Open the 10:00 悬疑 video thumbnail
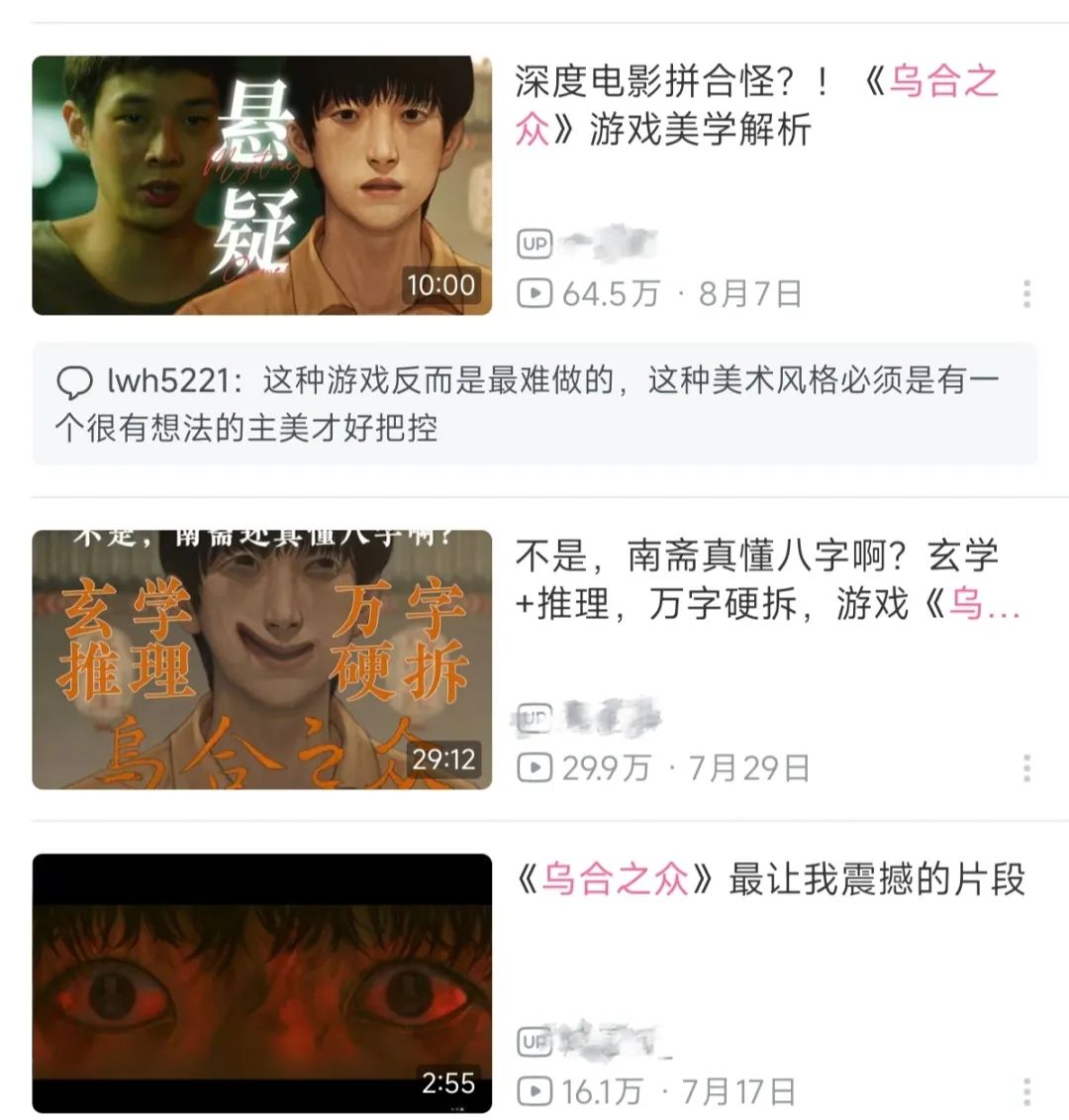 point(261,185)
